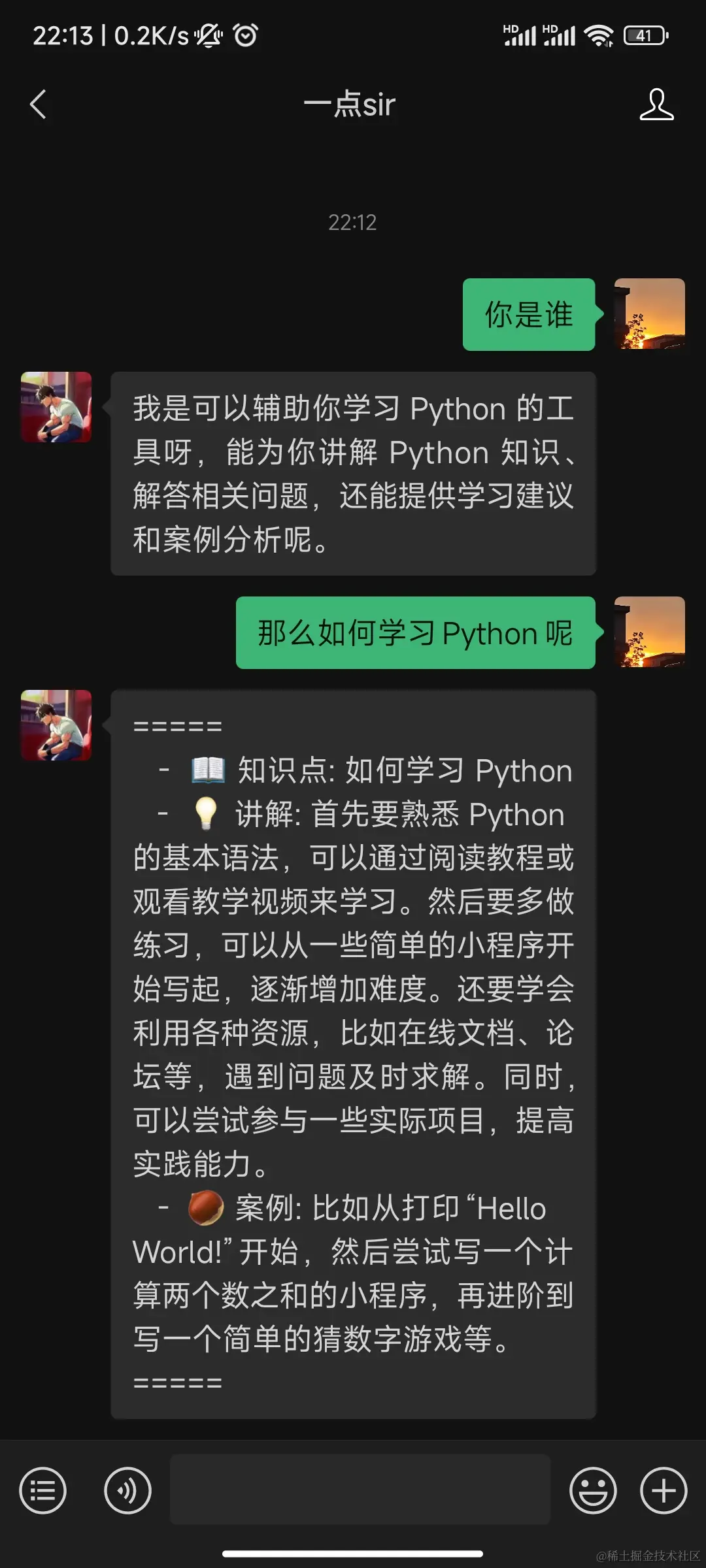Focus the message text field
Viewport: 706px width, 1568px height.
coord(360,1490)
